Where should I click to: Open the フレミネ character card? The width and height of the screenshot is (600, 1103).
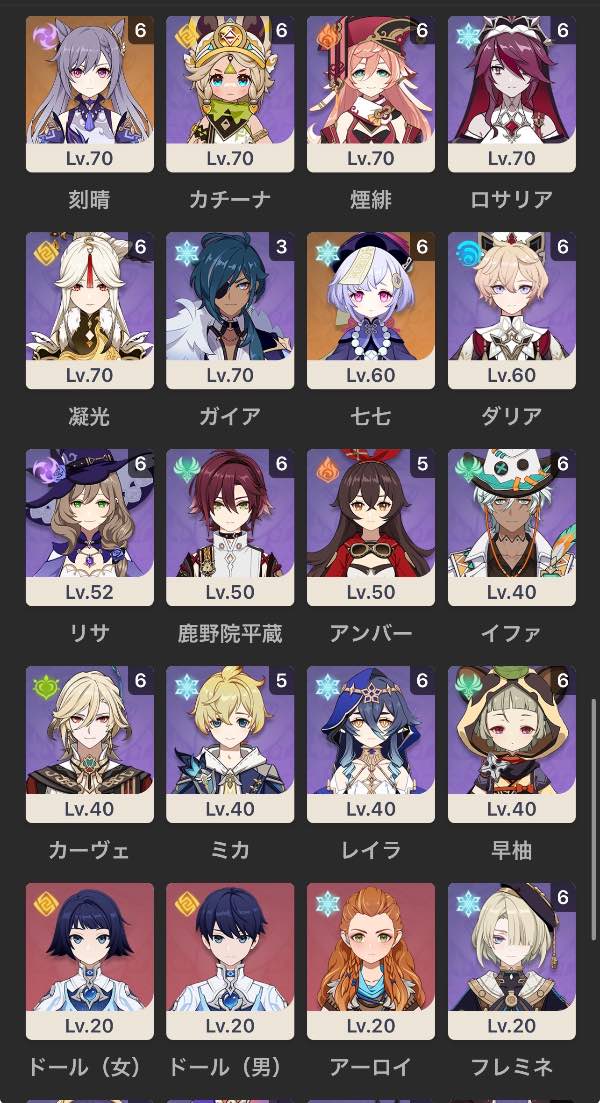point(511,961)
